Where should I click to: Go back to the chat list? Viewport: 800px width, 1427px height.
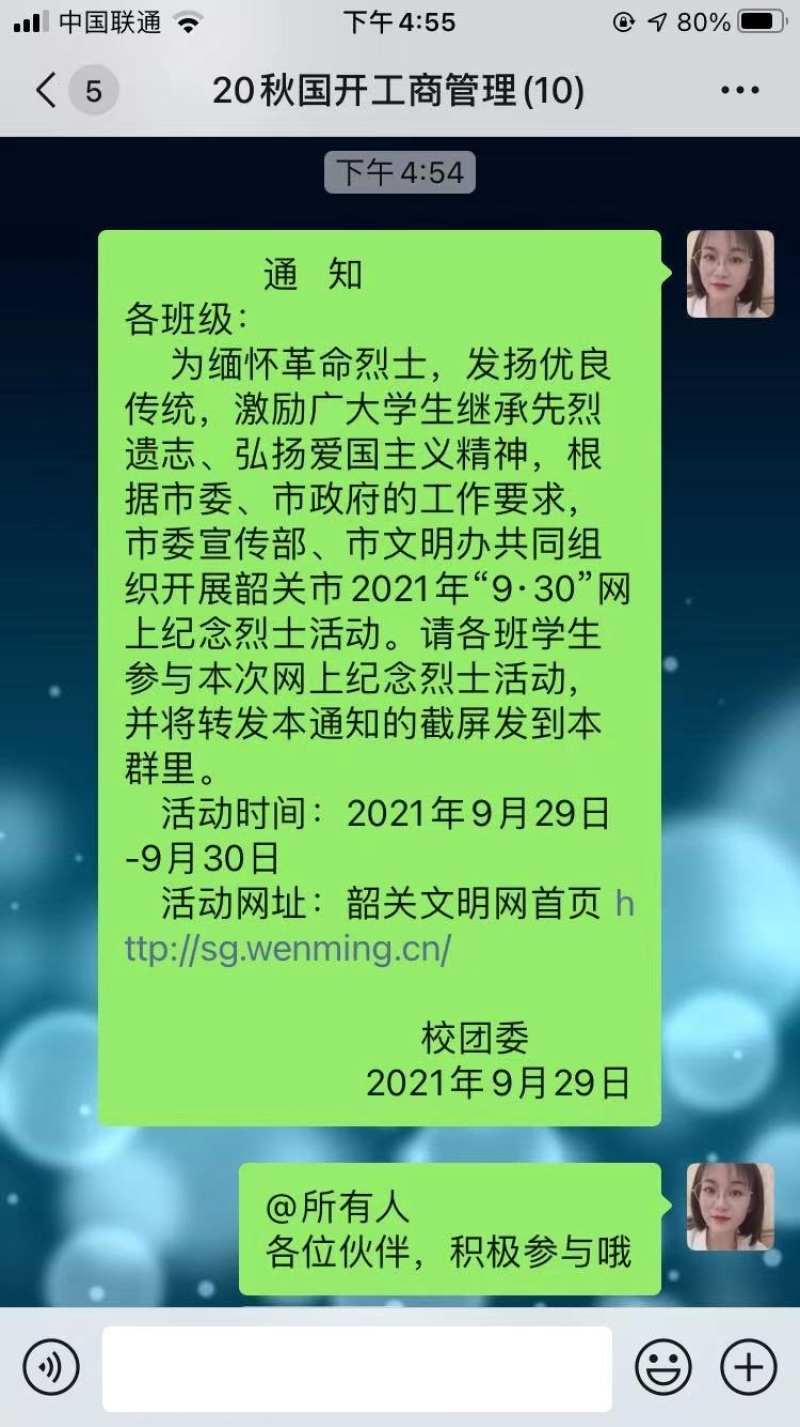coord(48,91)
